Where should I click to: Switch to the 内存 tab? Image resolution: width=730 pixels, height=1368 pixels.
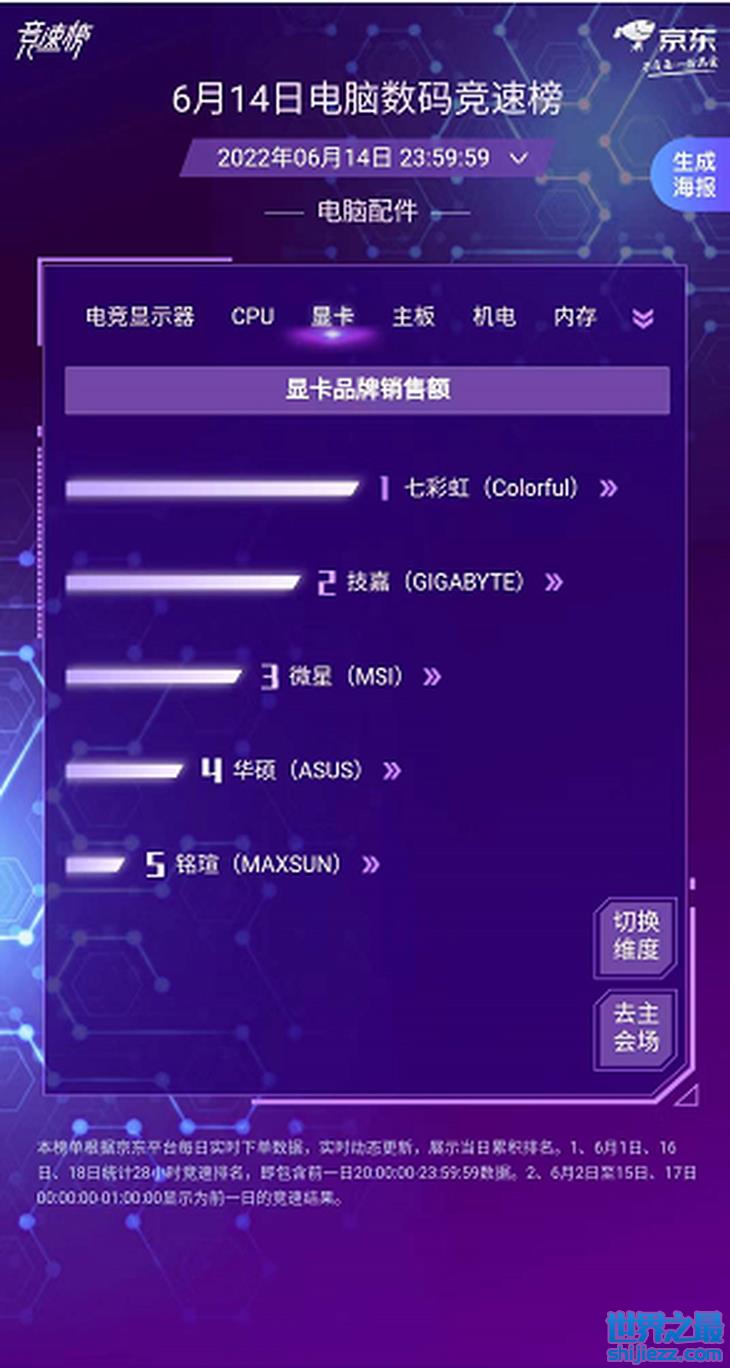575,317
